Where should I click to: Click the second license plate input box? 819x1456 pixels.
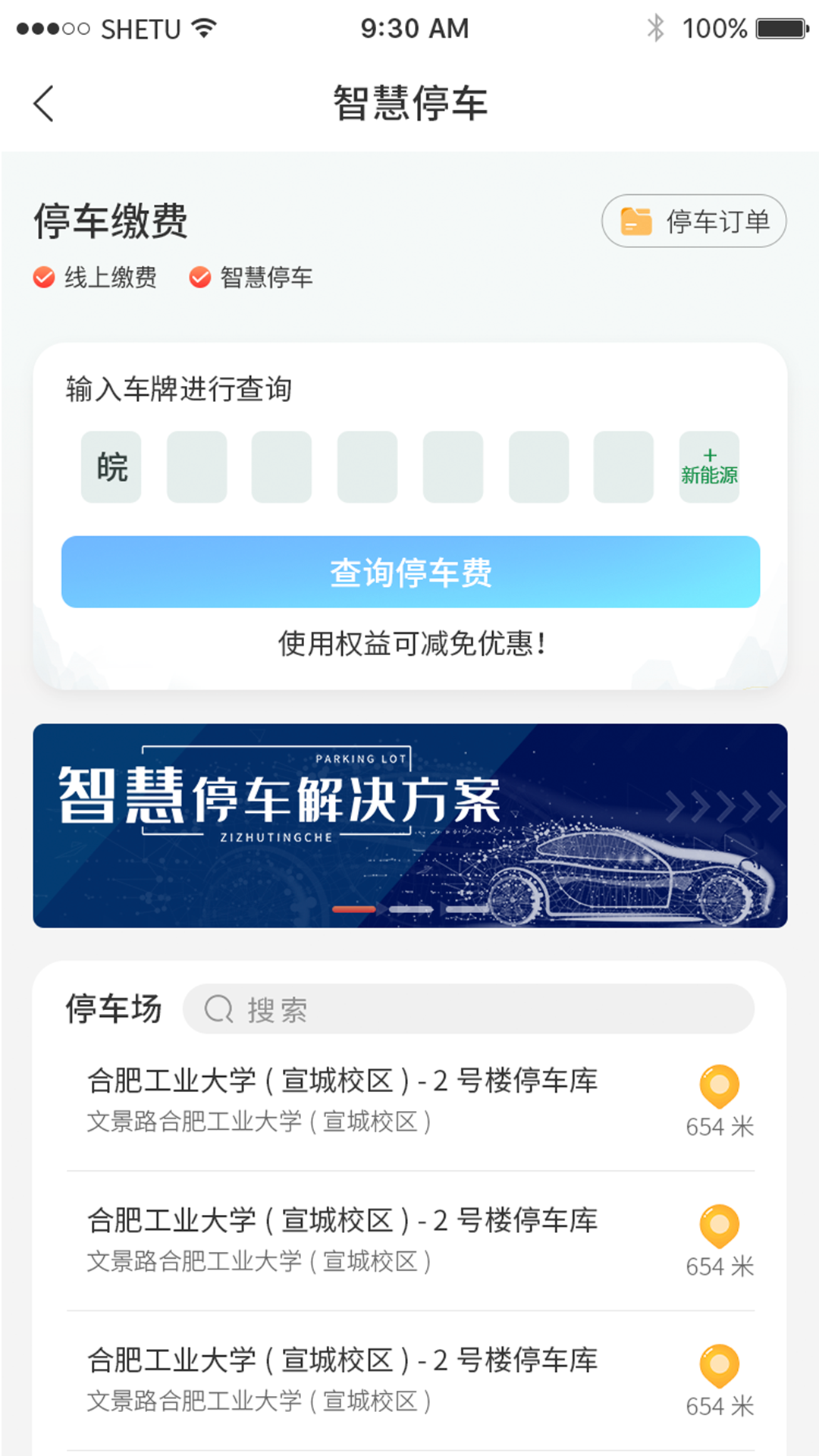click(196, 466)
